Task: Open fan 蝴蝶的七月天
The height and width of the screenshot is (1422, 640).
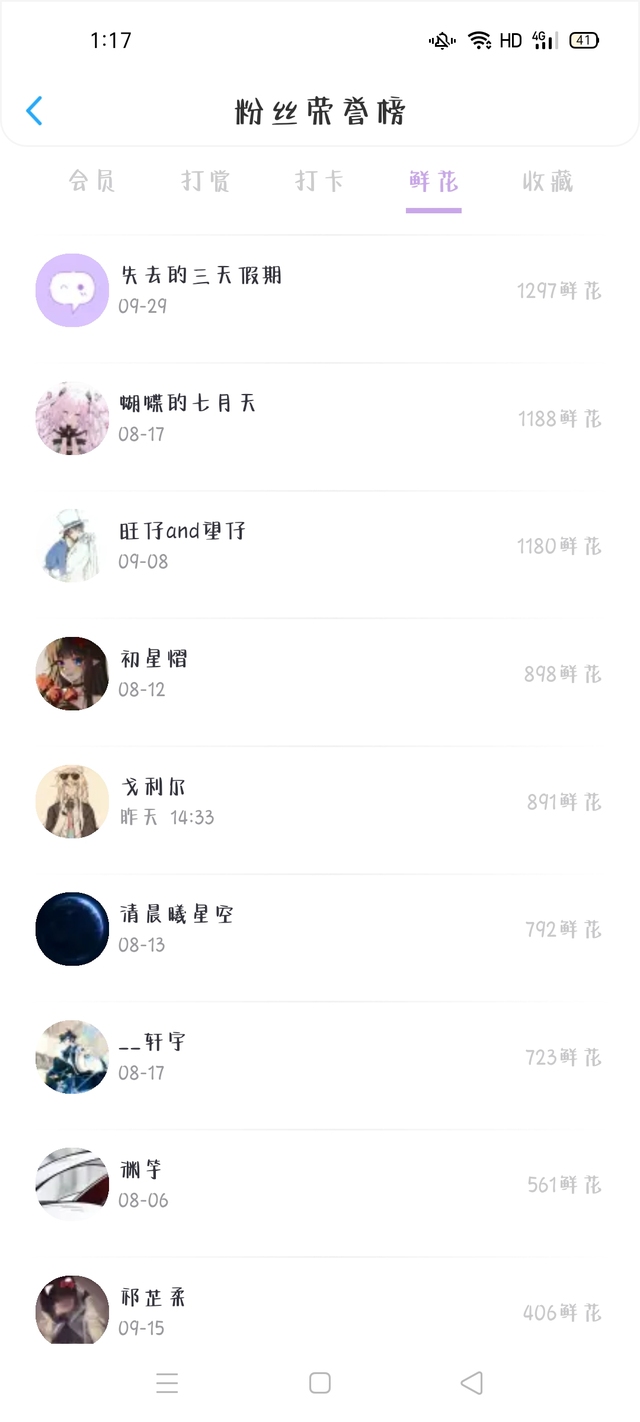Action: (x=320, y=418)
